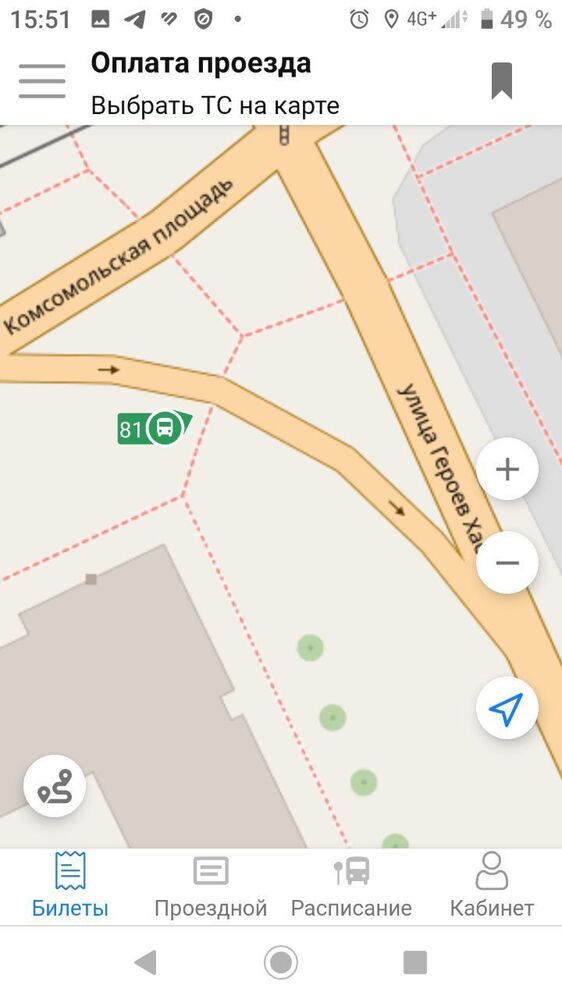Open the bookmarks icon

pyautogui.click(x=501, y=80)
